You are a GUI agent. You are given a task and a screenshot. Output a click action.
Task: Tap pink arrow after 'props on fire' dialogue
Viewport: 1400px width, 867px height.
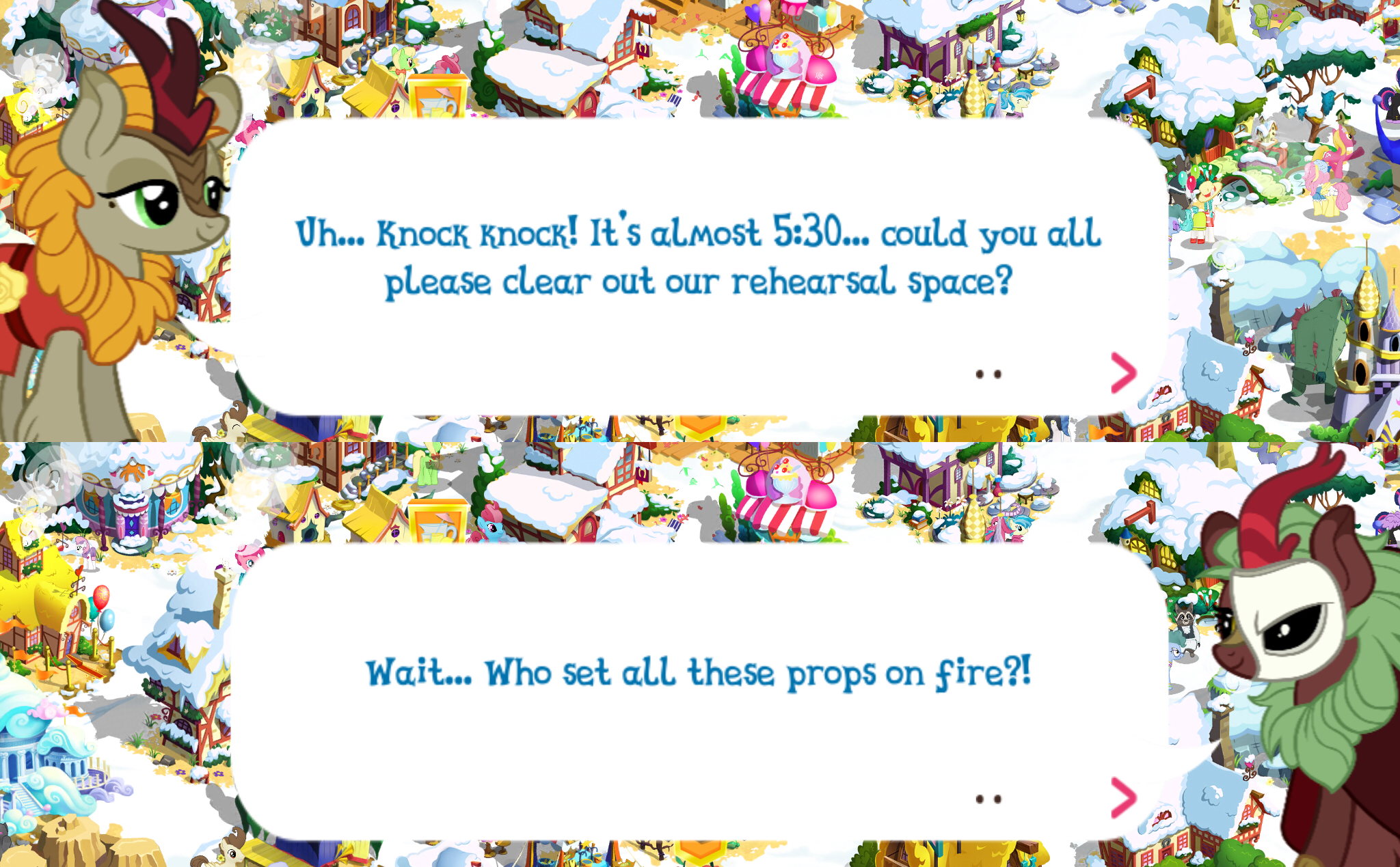point(1123,797)
